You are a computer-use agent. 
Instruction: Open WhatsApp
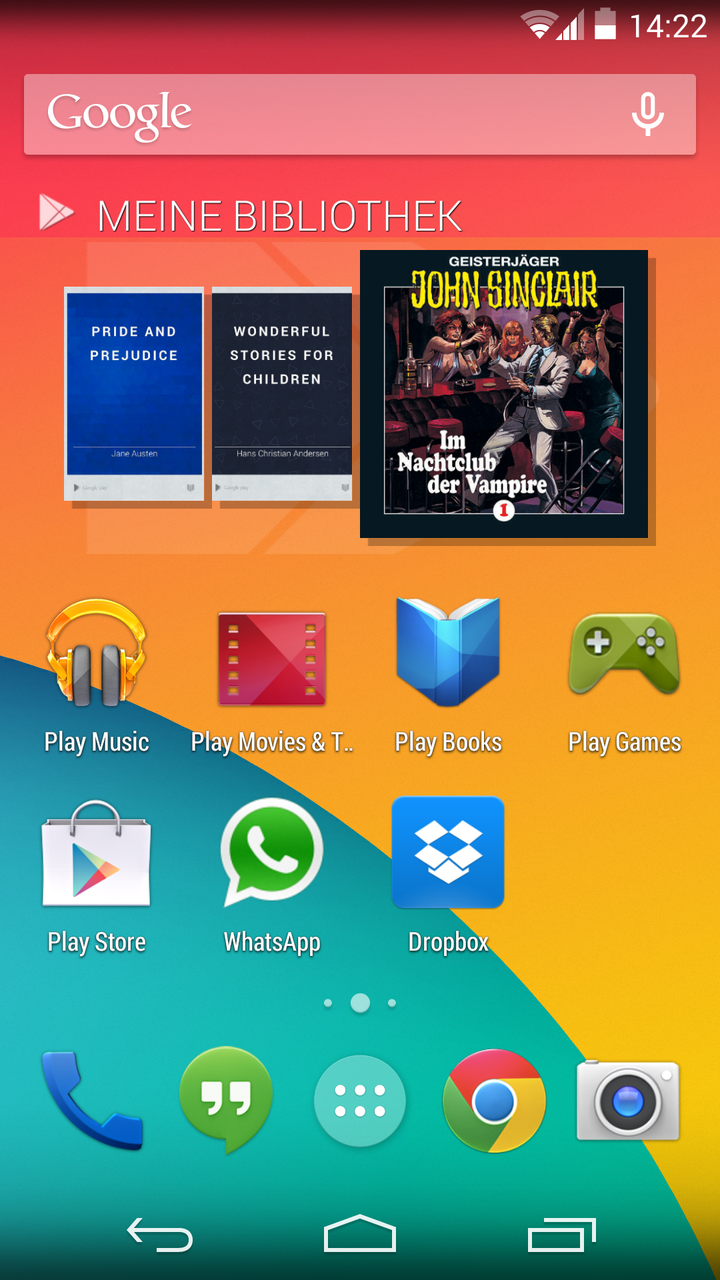click(272, 876)
